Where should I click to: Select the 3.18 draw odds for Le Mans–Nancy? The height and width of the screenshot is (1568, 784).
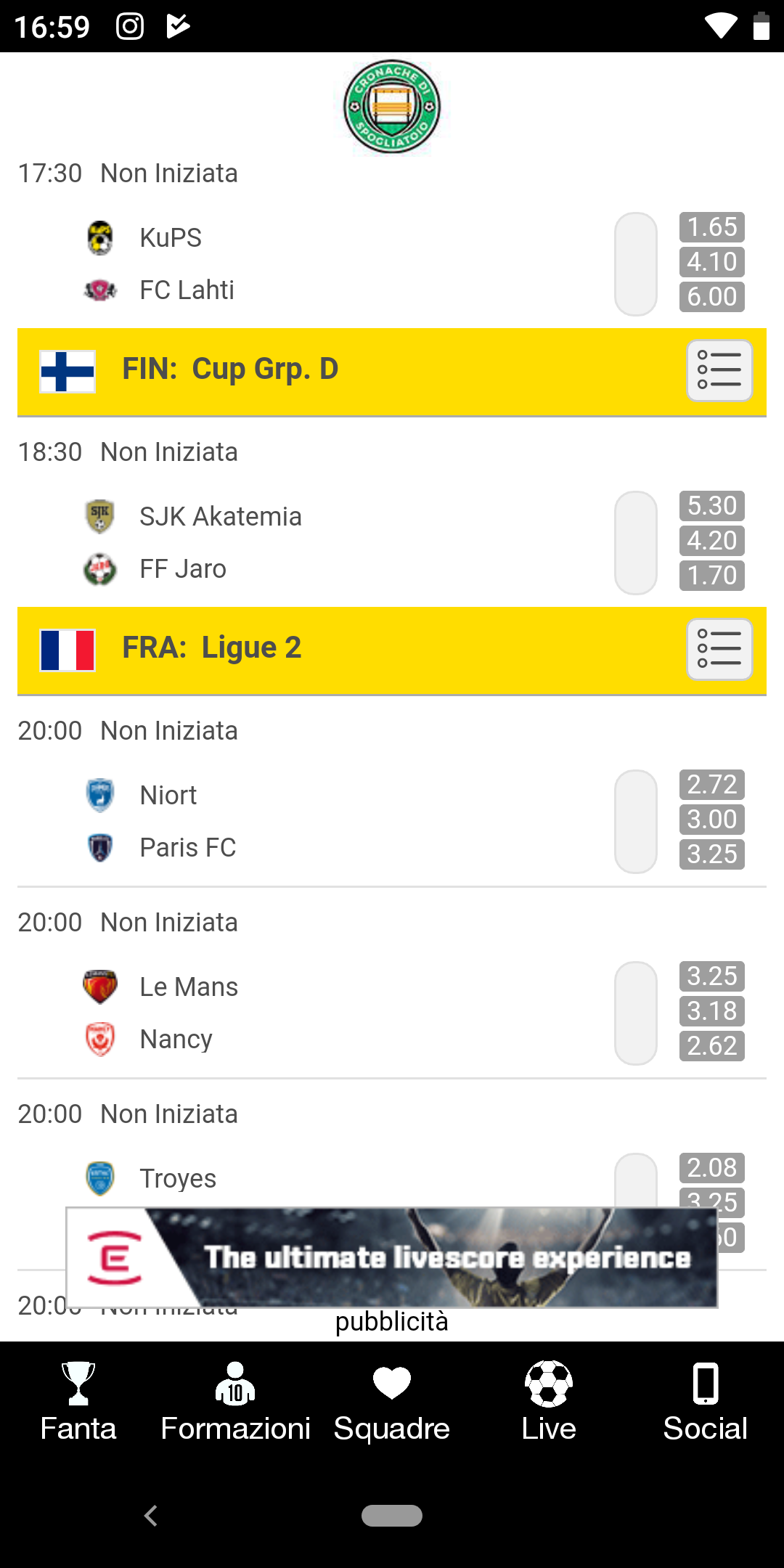click(712, 1011)
